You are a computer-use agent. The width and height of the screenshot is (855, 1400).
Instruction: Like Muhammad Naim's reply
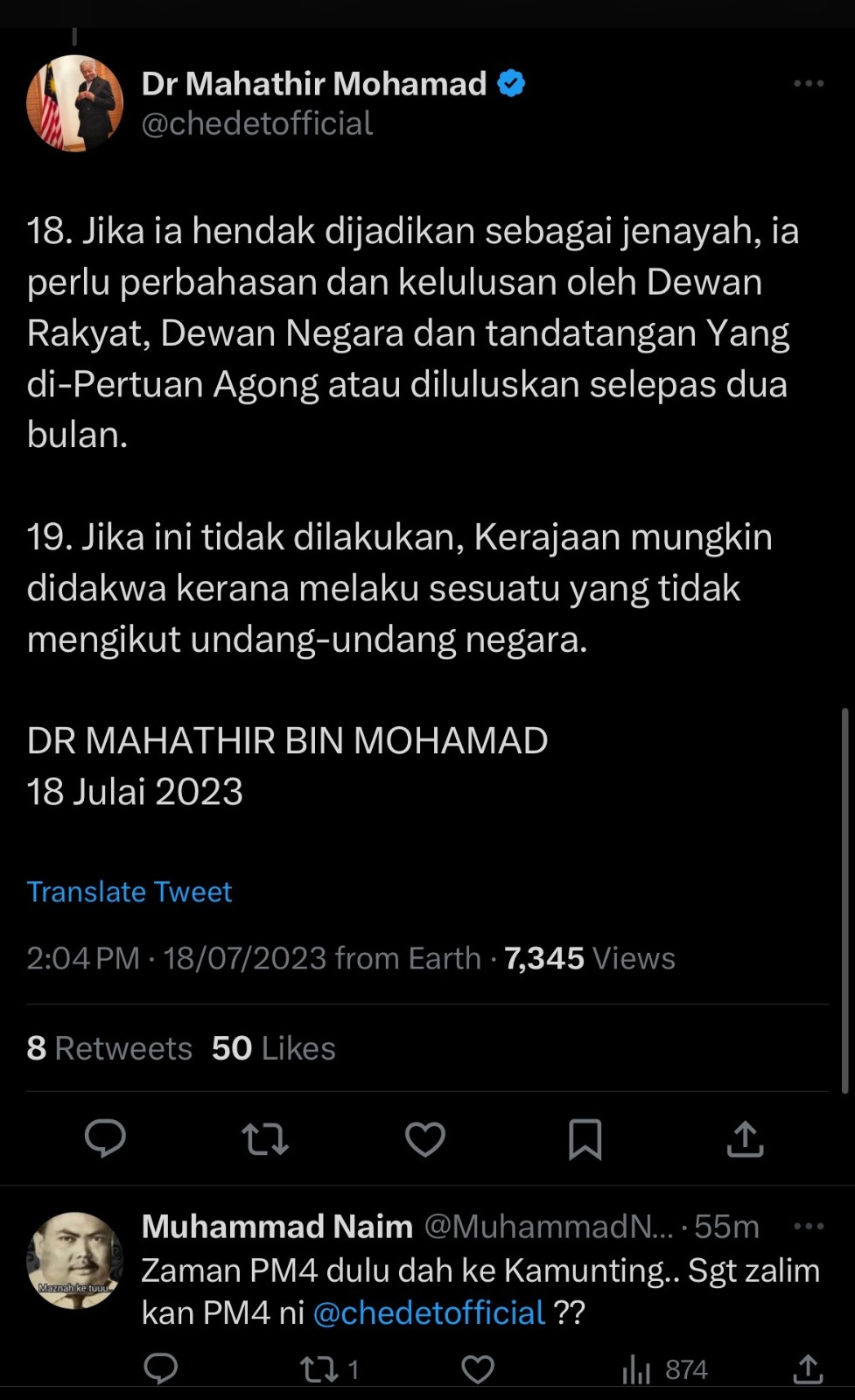(478, 1368)
